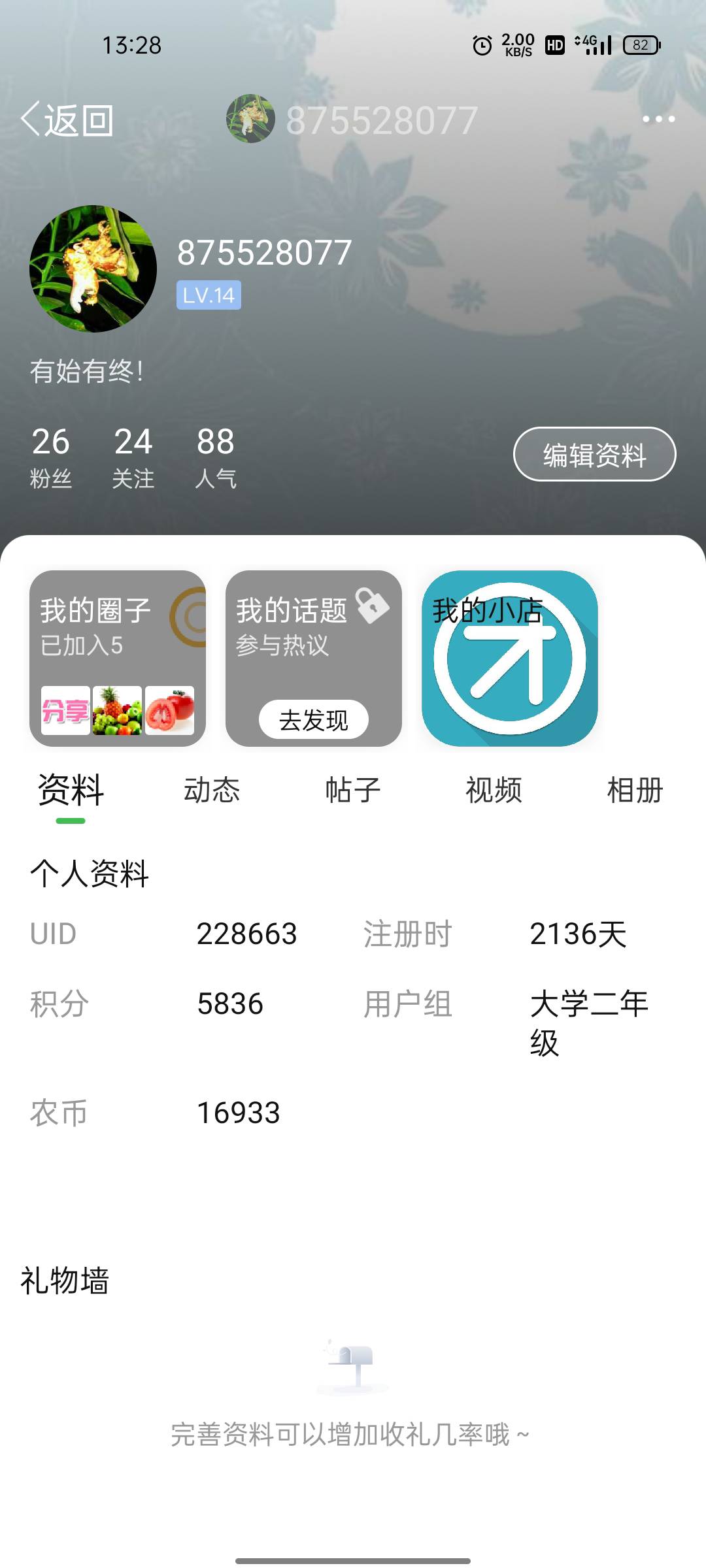View the 关注 following list
Image resolution: width=706 pixels, height=1568 pixels.
coord(133,456)
